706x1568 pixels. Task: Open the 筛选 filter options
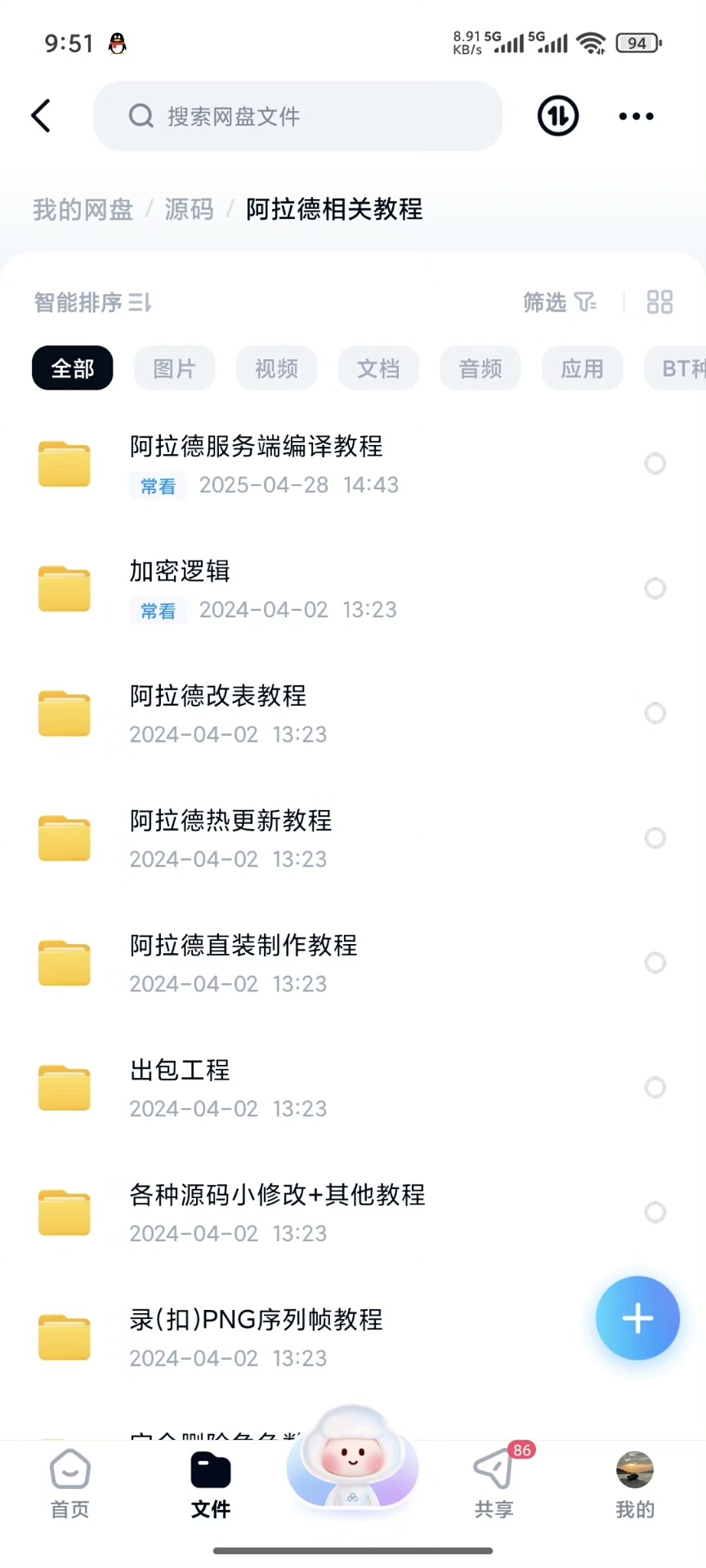pos(560,303)
